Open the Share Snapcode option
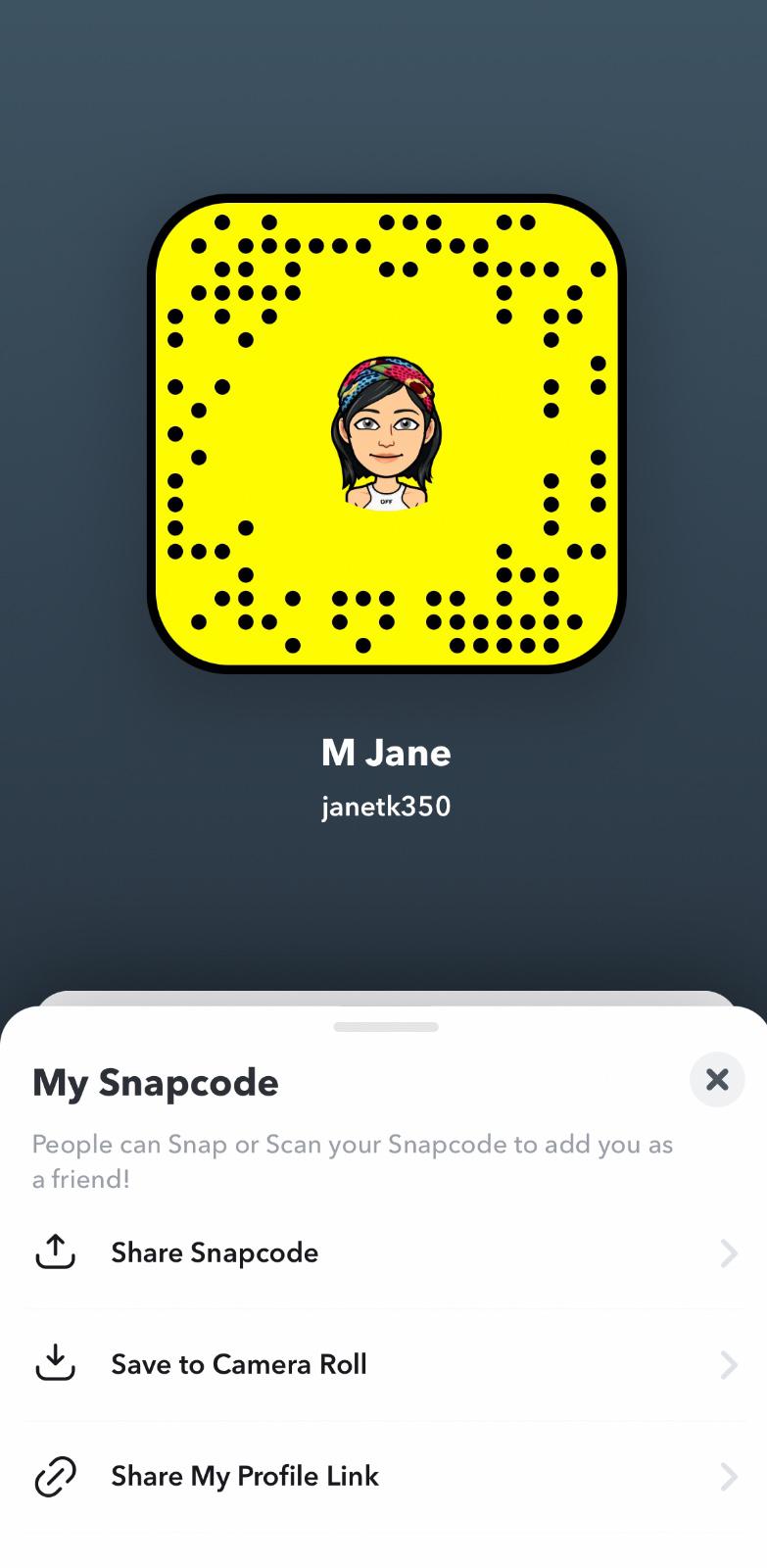Viewport: 767px width, 1568px height. [x=215, y=1252]
